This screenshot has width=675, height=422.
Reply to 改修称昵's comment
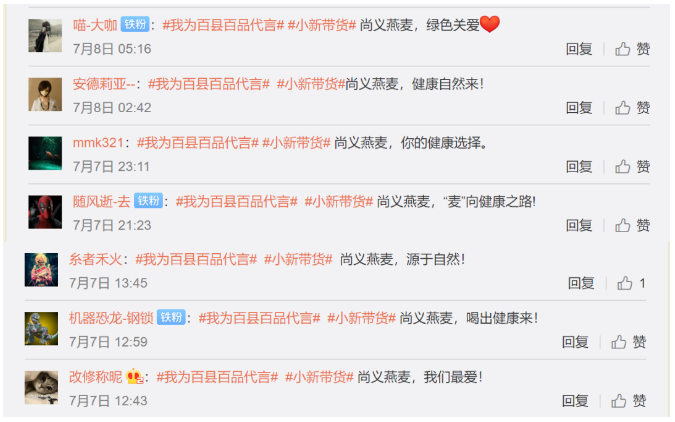pos(575,401)
